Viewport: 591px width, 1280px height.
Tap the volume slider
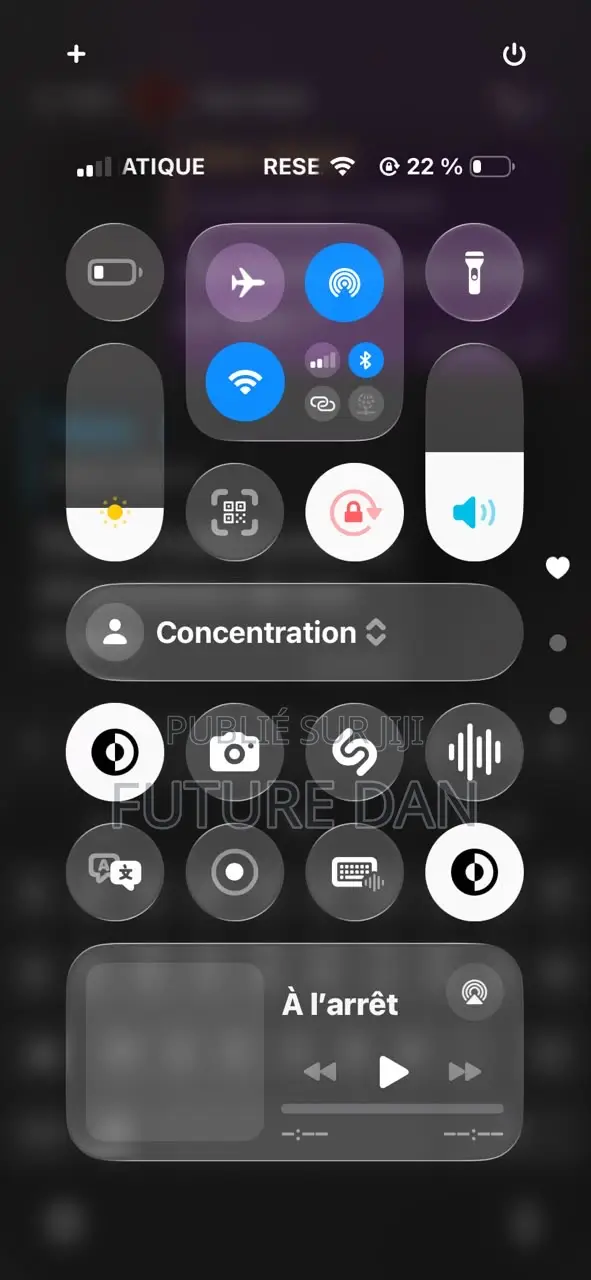(474, 452)
